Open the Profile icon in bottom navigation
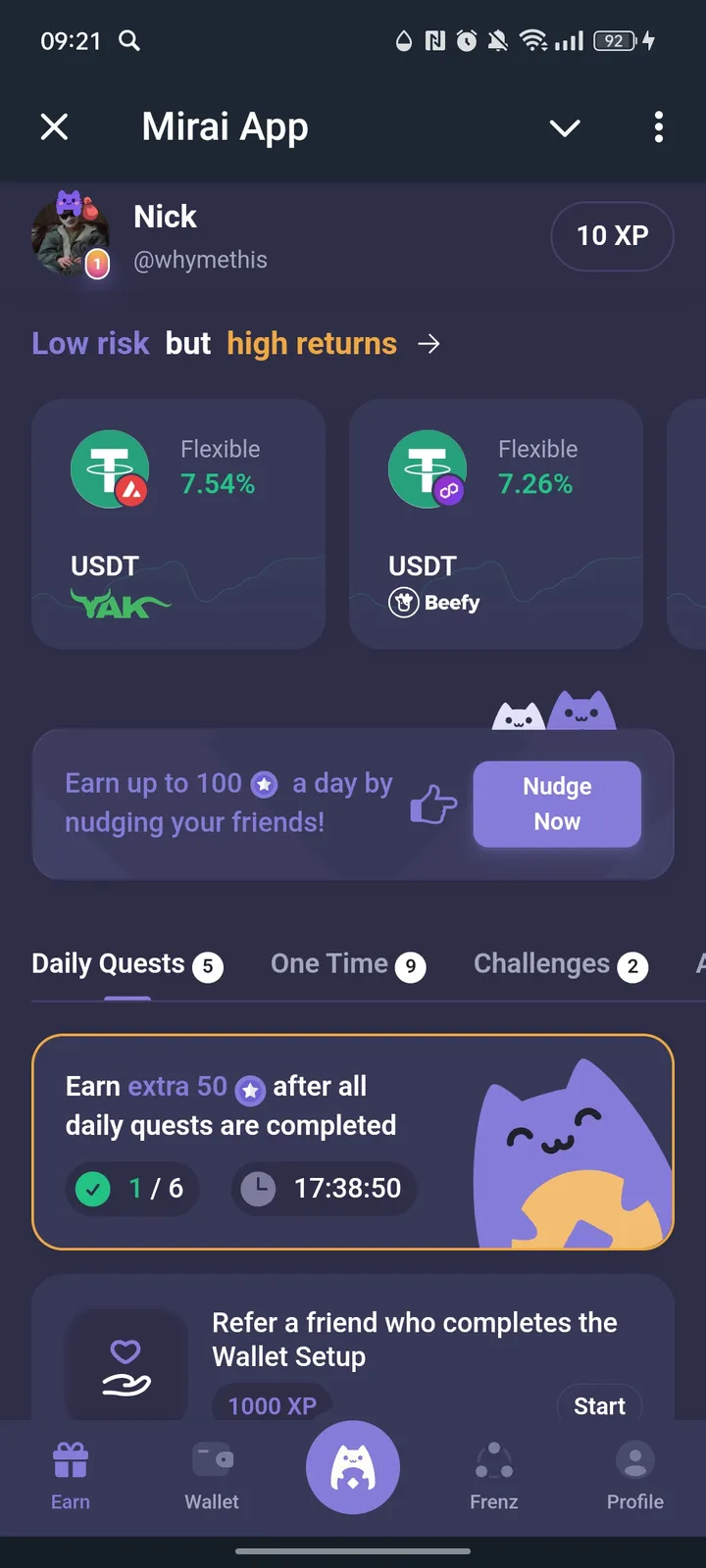The image size is (706, 1568). [634, 1460]
